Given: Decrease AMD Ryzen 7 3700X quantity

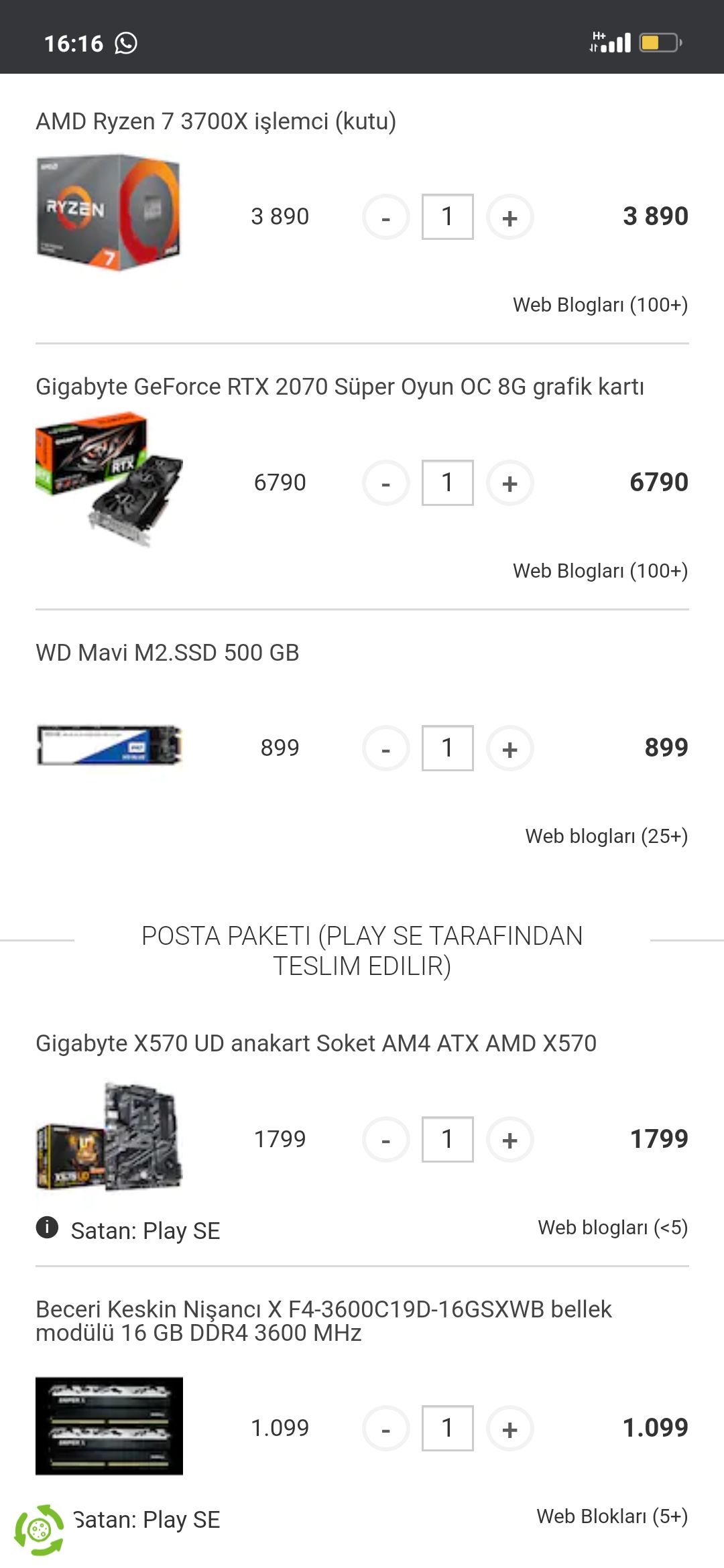Looking at the screenshot, I should click(385, 217).
